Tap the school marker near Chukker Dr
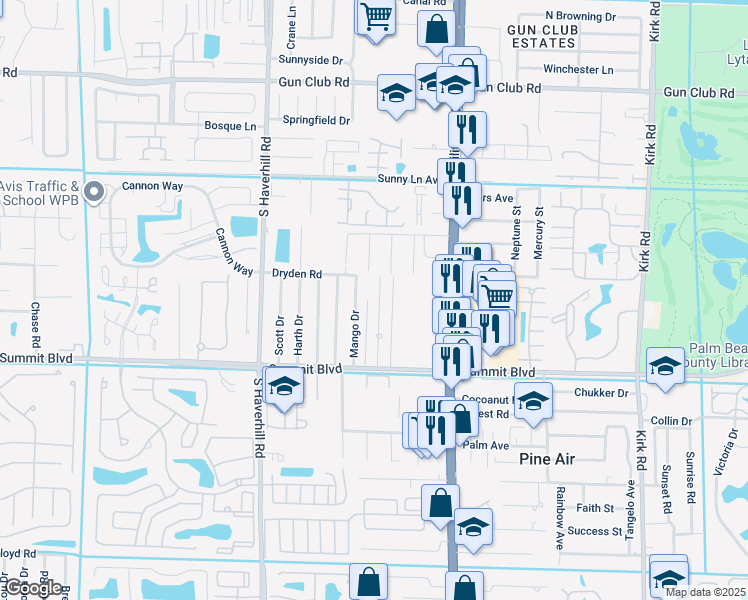The width and height of the screenshot is (748, 600). click(534, 402)
